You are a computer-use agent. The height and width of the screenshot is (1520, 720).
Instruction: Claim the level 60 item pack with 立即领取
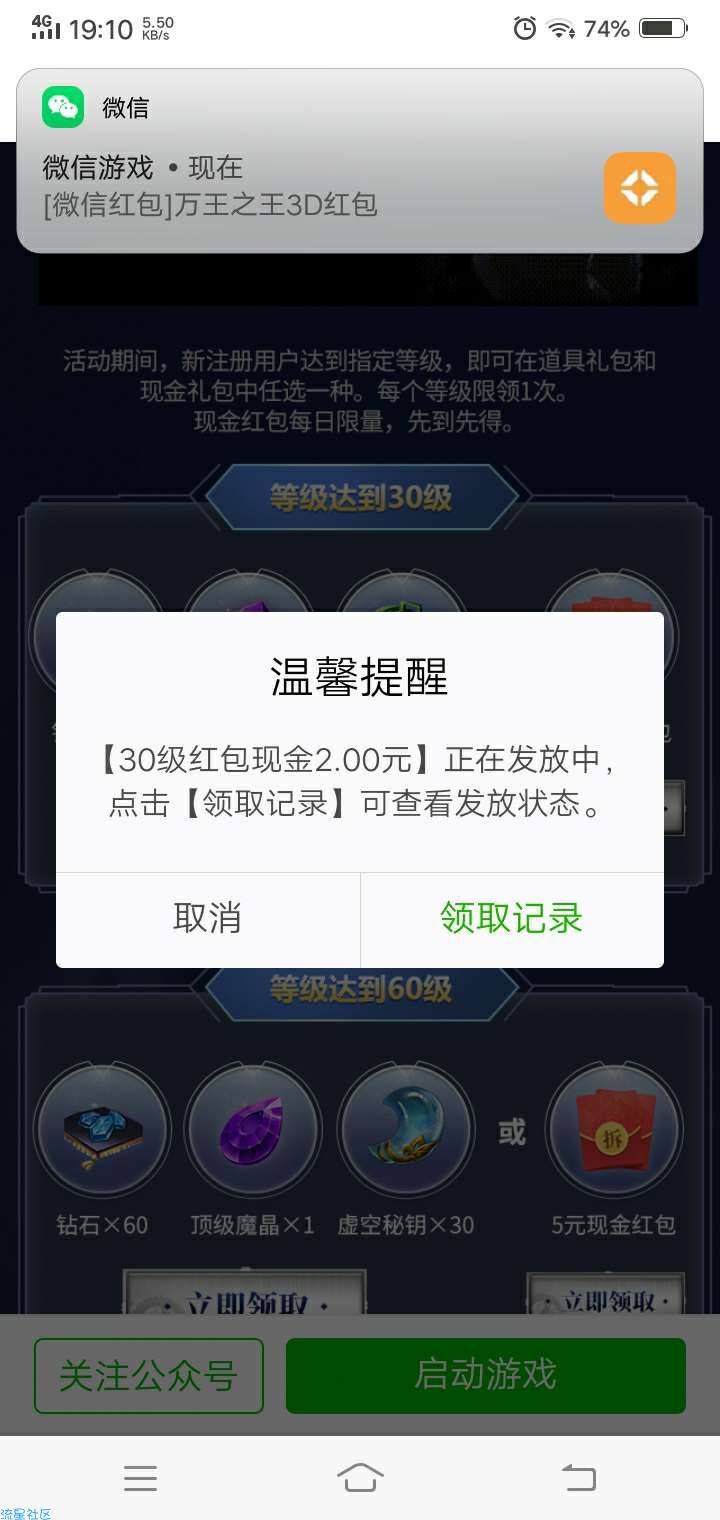click(x=244, y=1299)
